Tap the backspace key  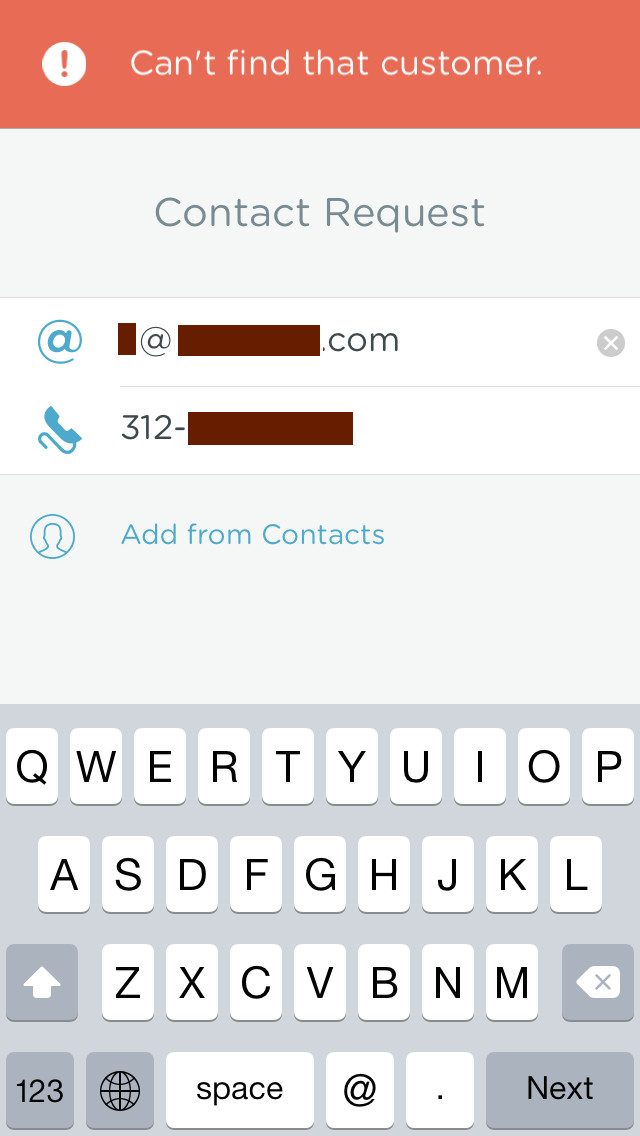pos(598,982)
